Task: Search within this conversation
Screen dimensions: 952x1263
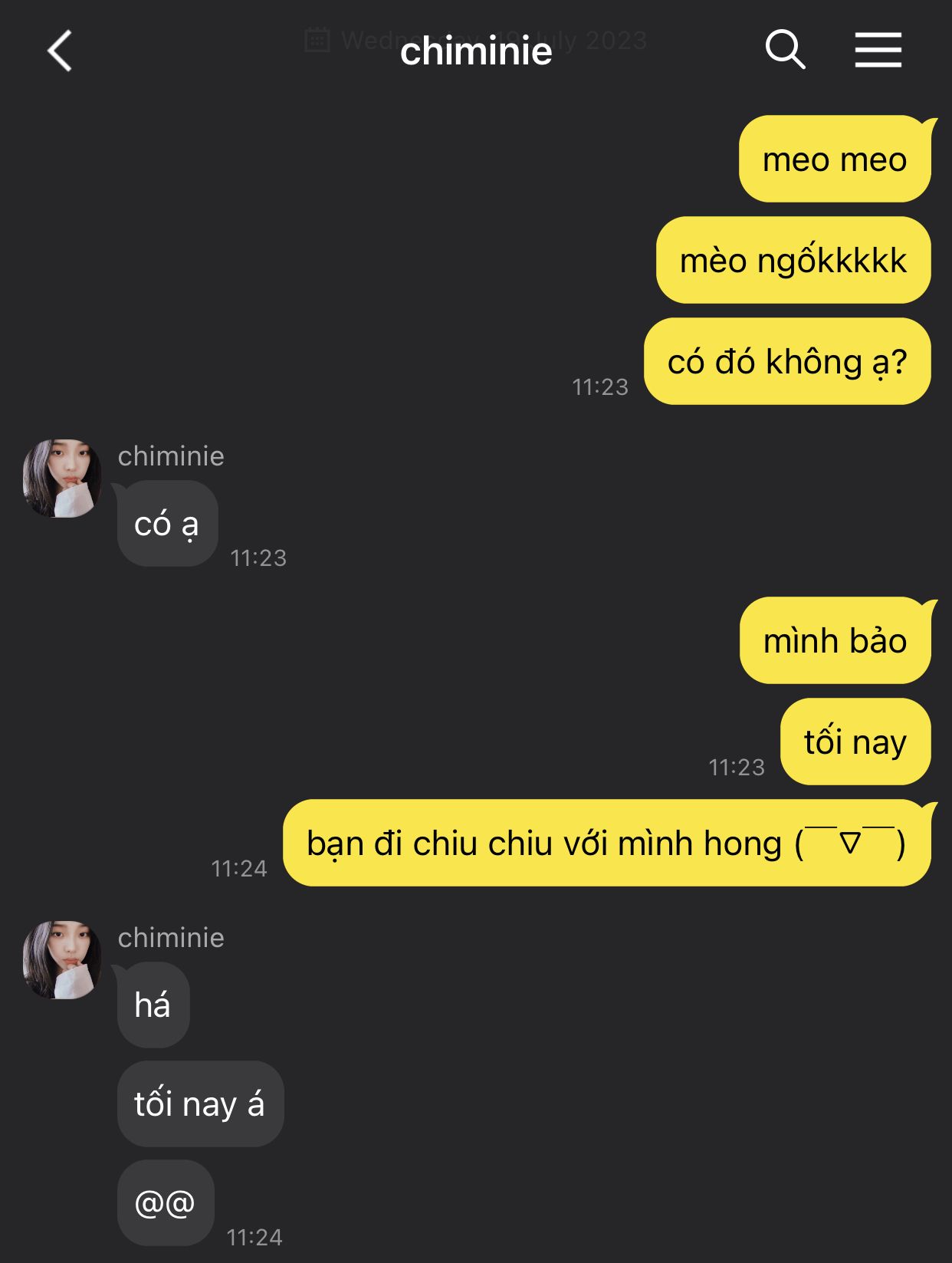Action: coord(785,51)
